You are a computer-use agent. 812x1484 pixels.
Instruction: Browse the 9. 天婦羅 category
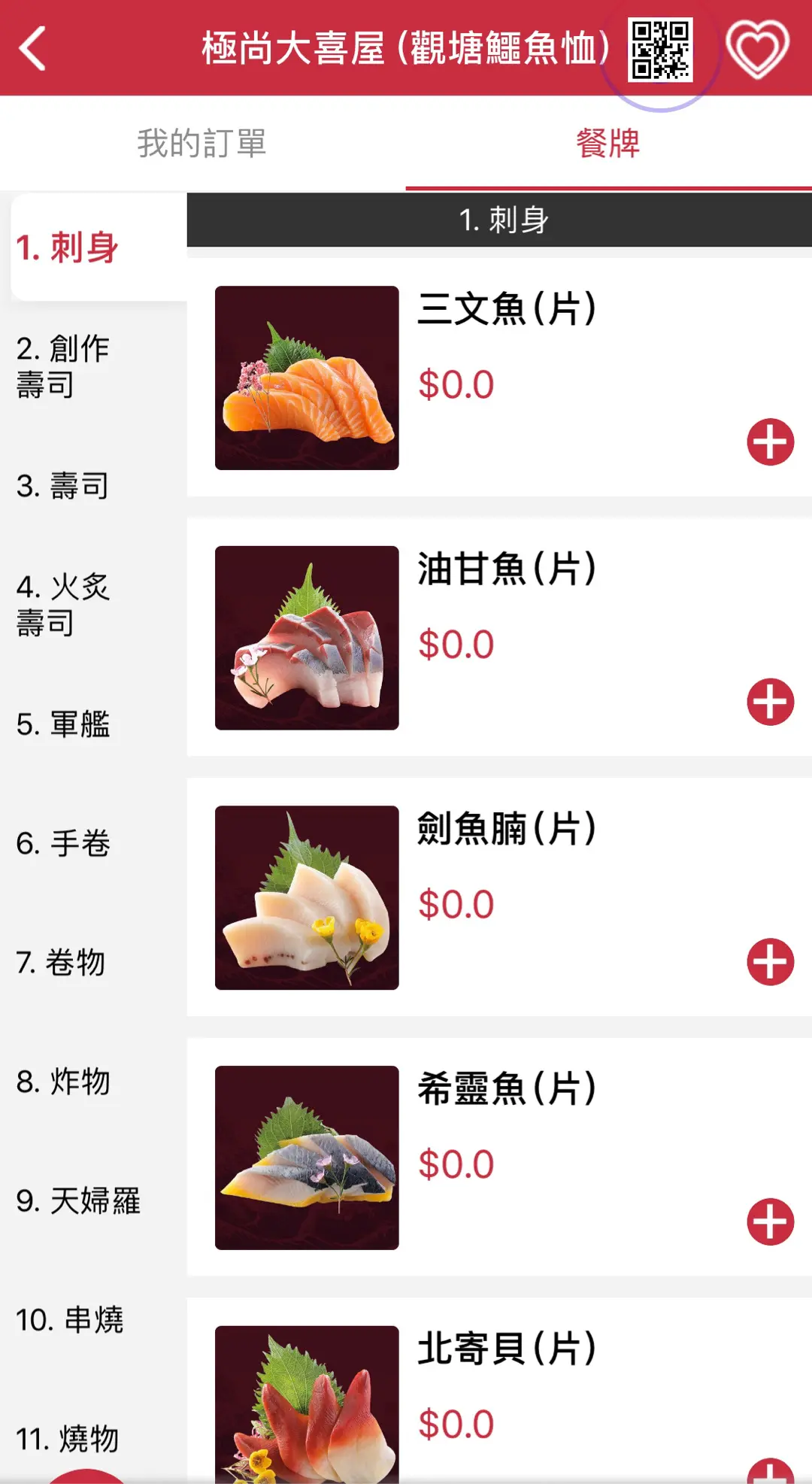(78, 1201)
